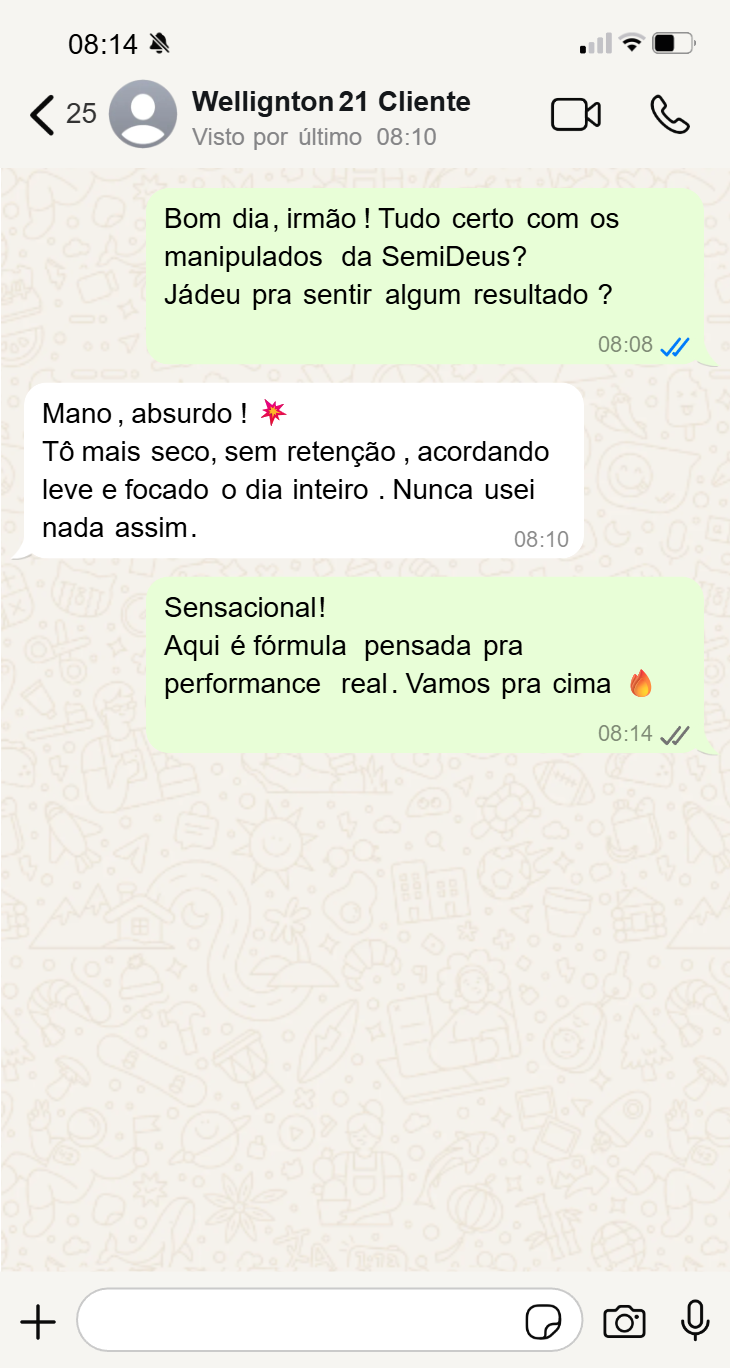
Task: Start a video call with Wellignton
Action: [x=576, y=114]
